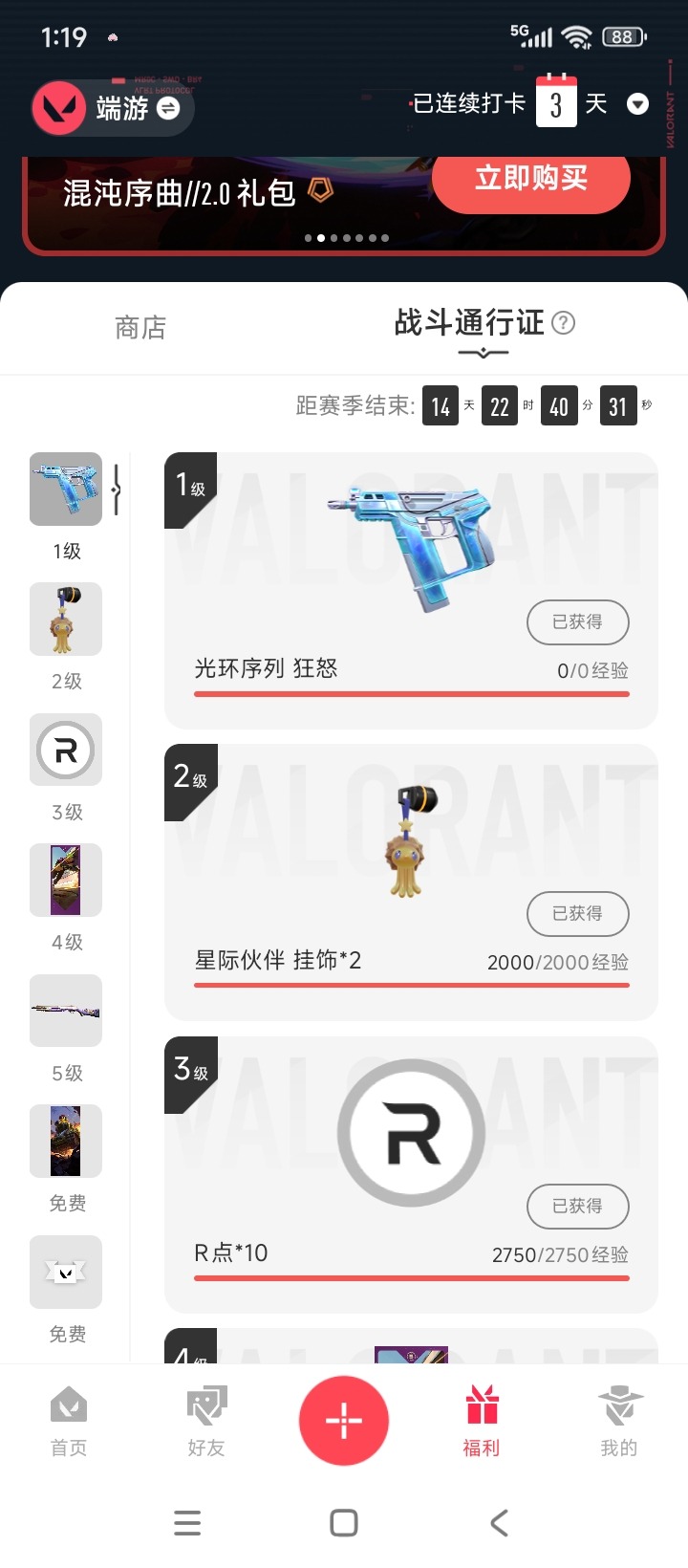Select the 福利 tab in bottom bar

[x=482, y=1421]
